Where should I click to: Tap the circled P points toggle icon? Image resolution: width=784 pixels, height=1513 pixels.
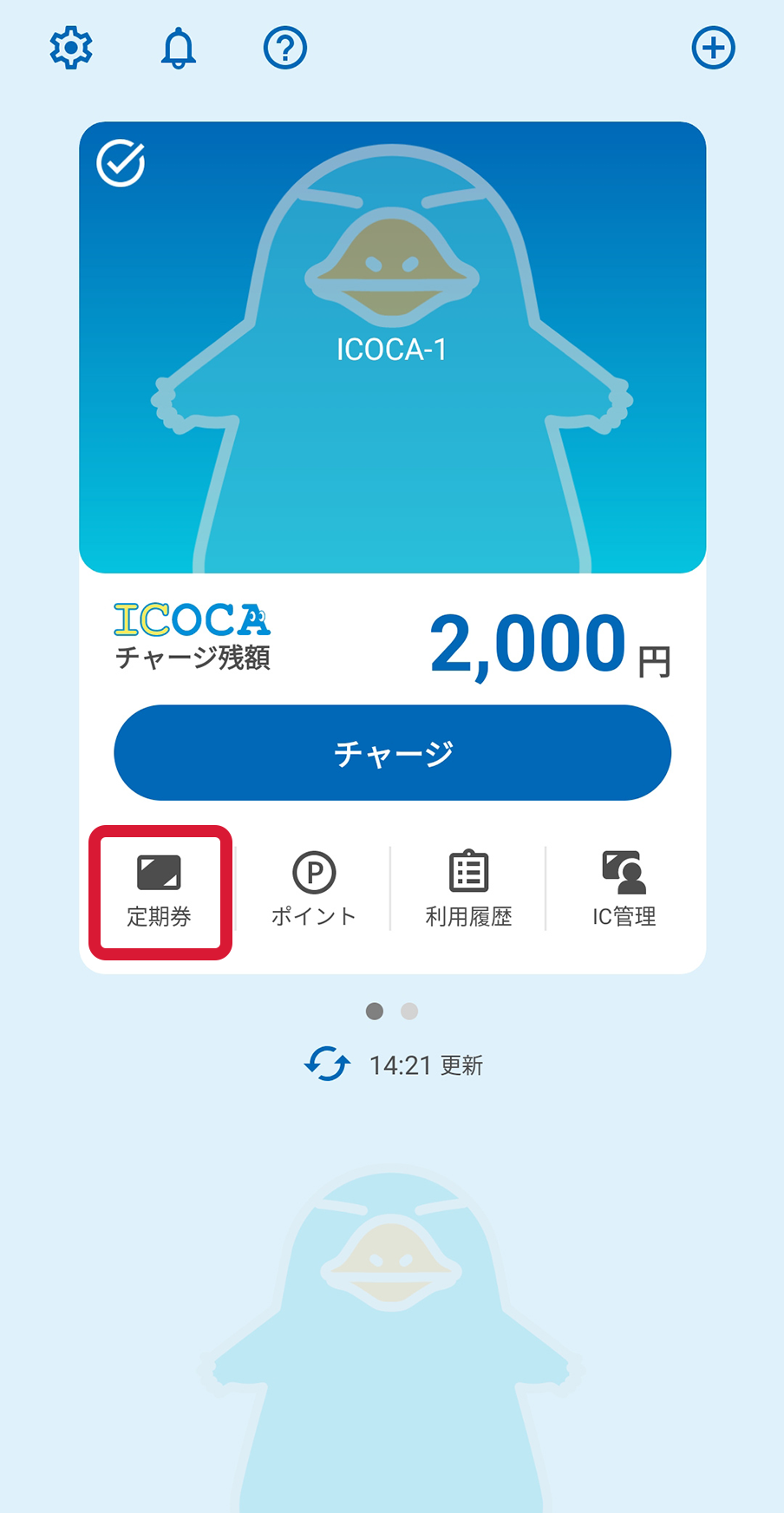coord(314,870)
